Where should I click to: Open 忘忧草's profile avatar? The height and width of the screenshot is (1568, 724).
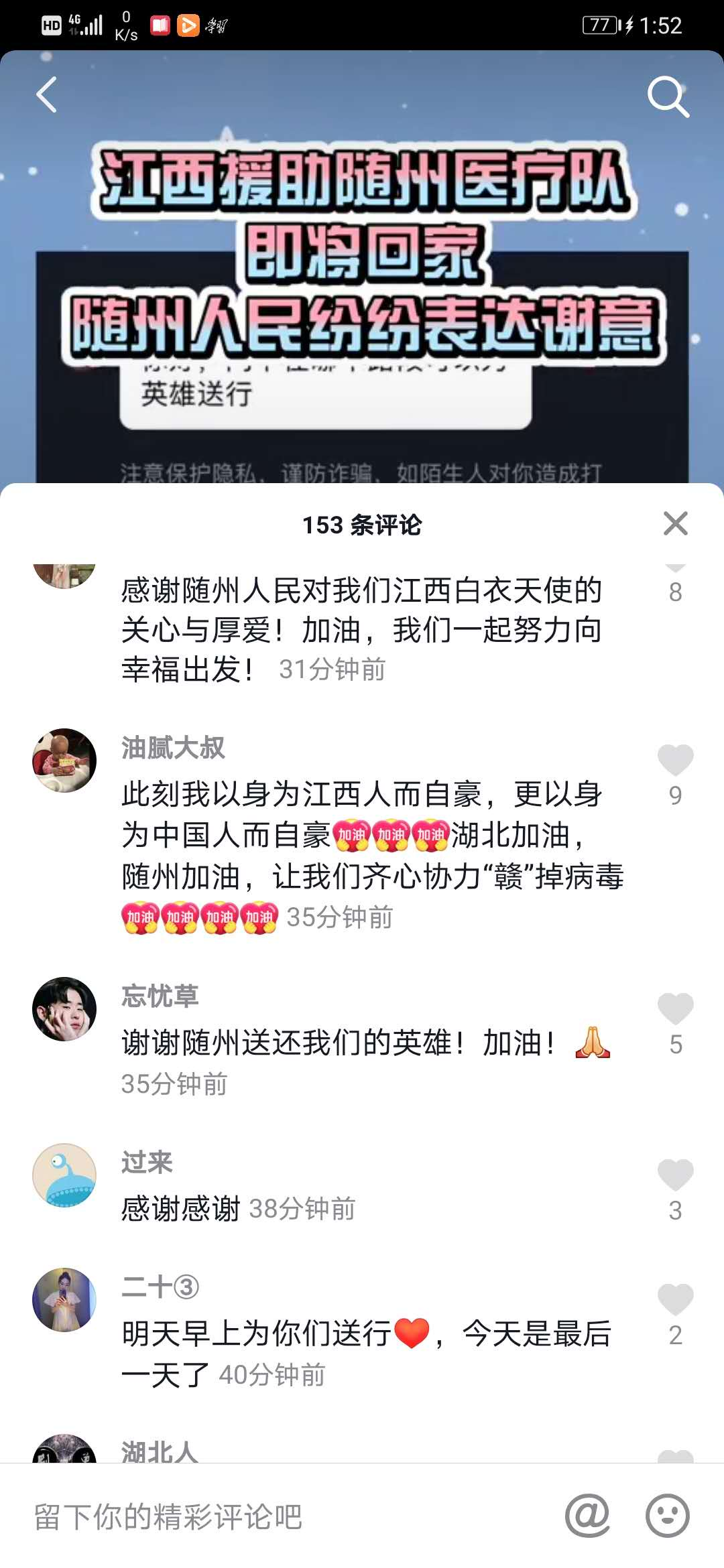coord(64,1009)
